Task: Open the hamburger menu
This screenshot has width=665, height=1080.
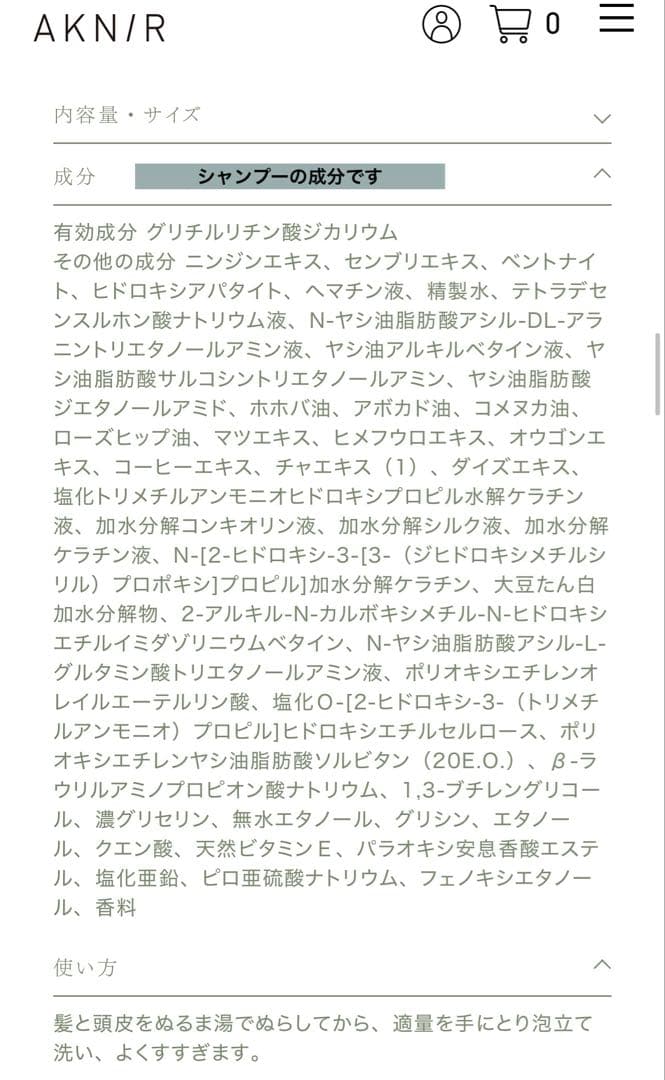Action: click(x=616, y=18)
